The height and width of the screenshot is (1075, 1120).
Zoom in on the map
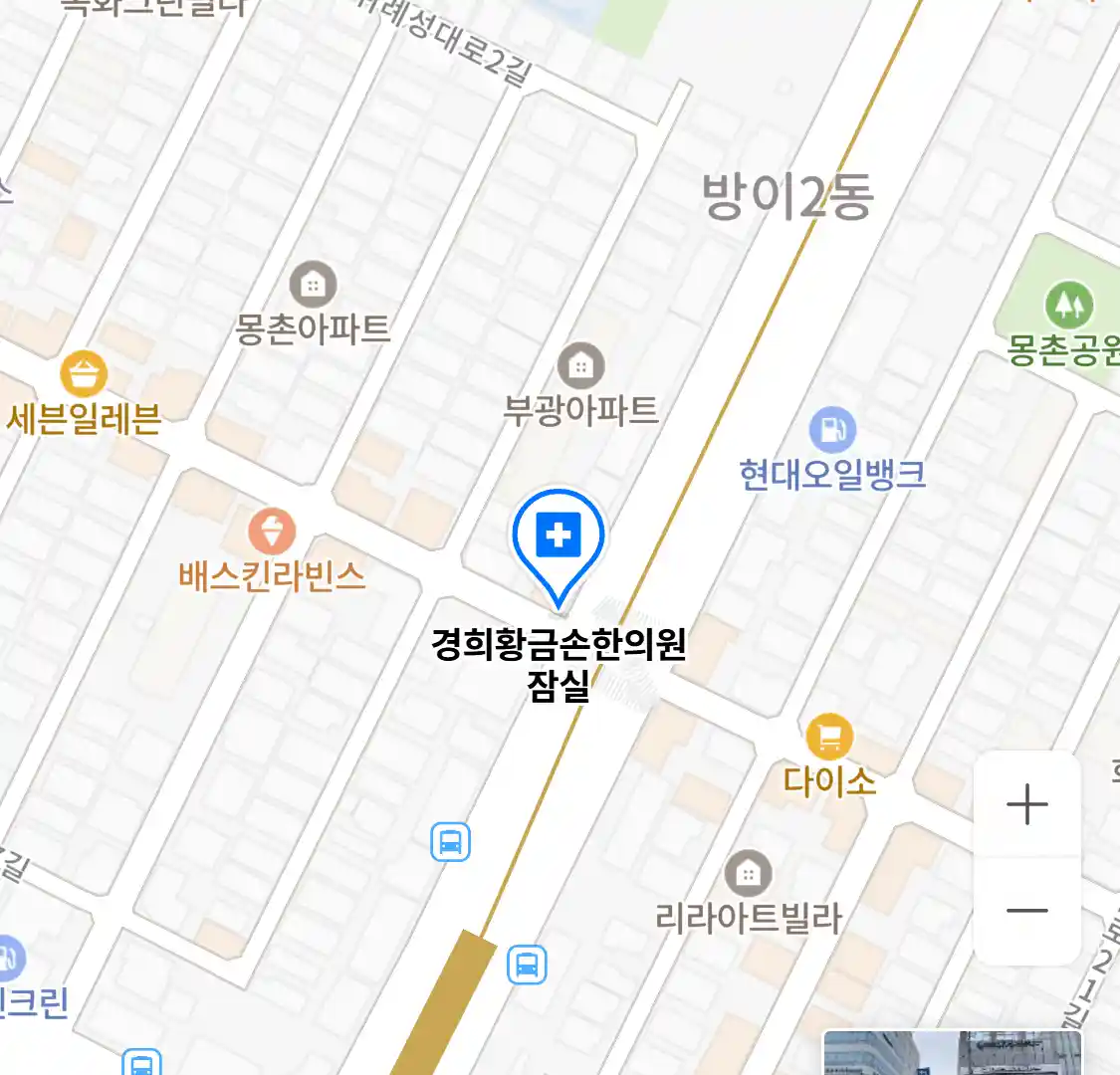1026,804
